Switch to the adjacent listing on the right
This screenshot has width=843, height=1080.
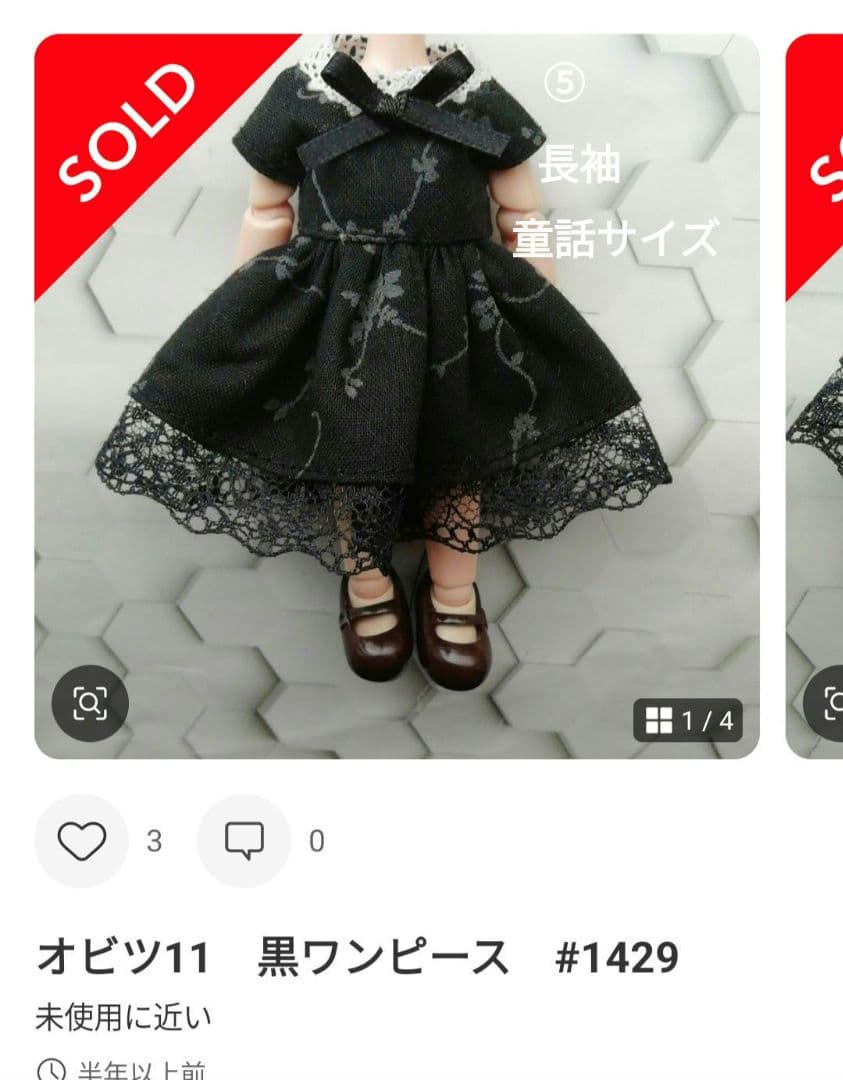(815, 390)
